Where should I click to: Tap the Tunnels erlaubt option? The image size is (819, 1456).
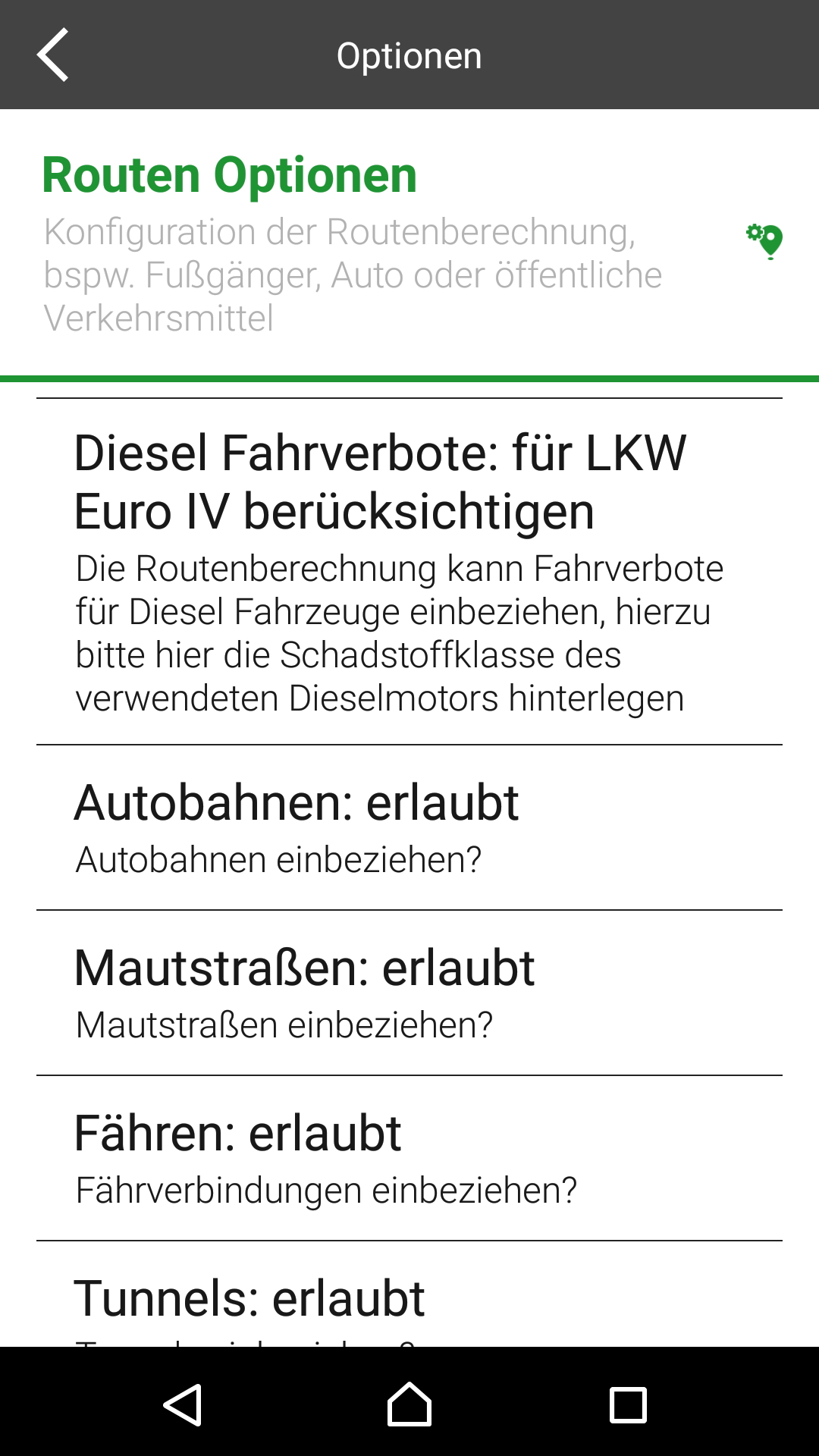409,1301
